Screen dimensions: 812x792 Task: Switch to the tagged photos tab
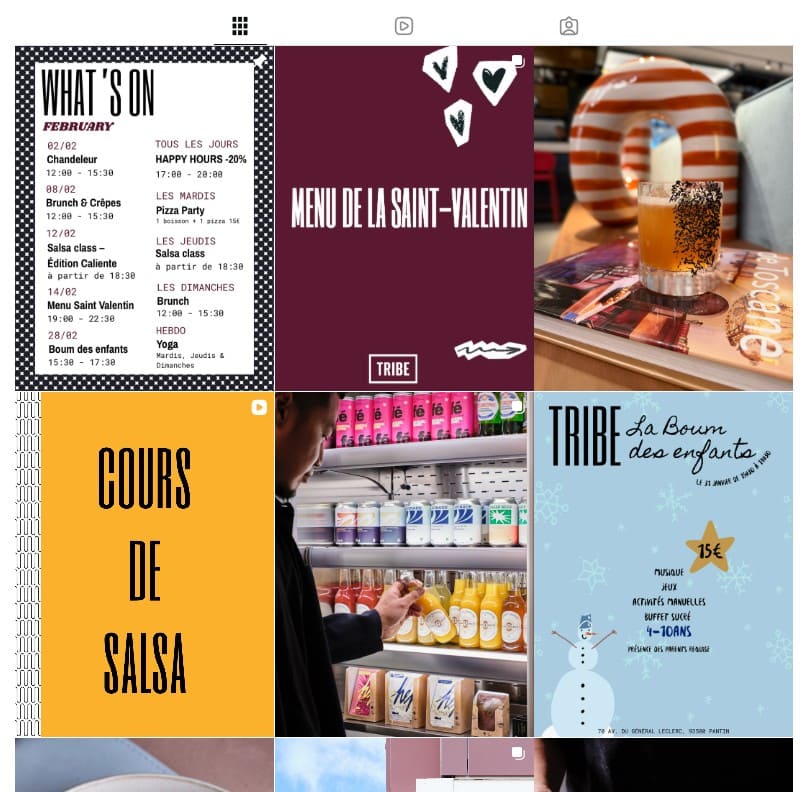point(568,26)
